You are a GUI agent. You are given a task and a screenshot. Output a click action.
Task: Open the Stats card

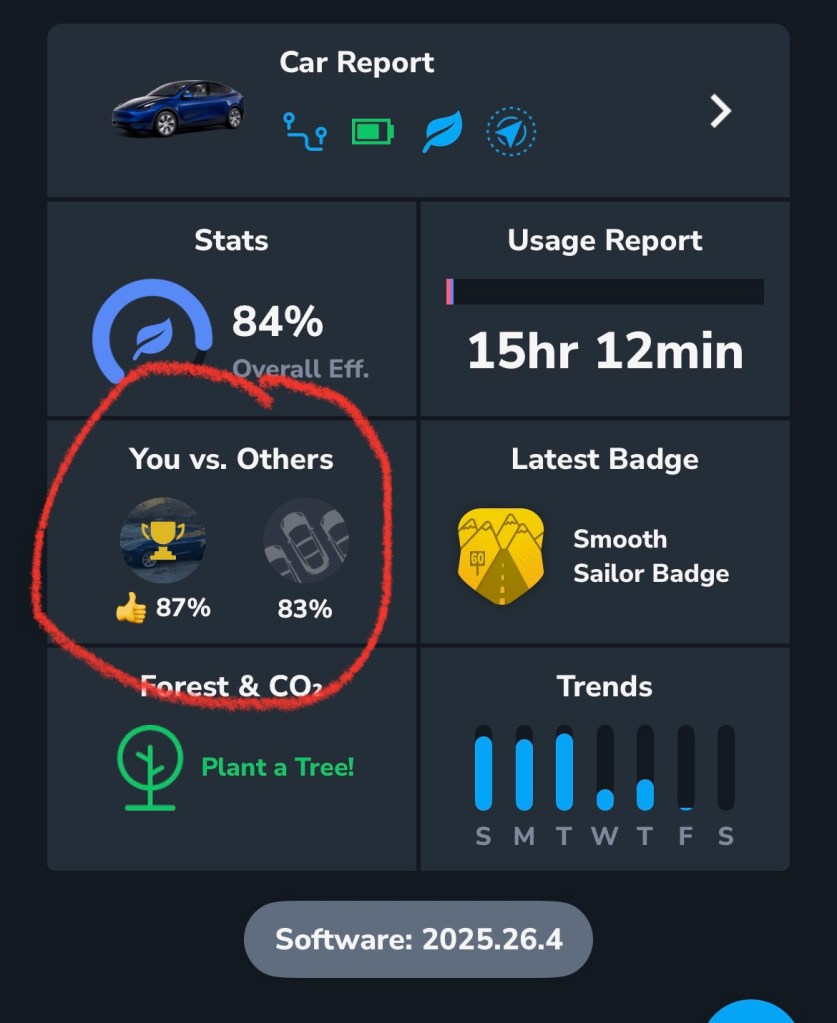click(x=232, y=310)
